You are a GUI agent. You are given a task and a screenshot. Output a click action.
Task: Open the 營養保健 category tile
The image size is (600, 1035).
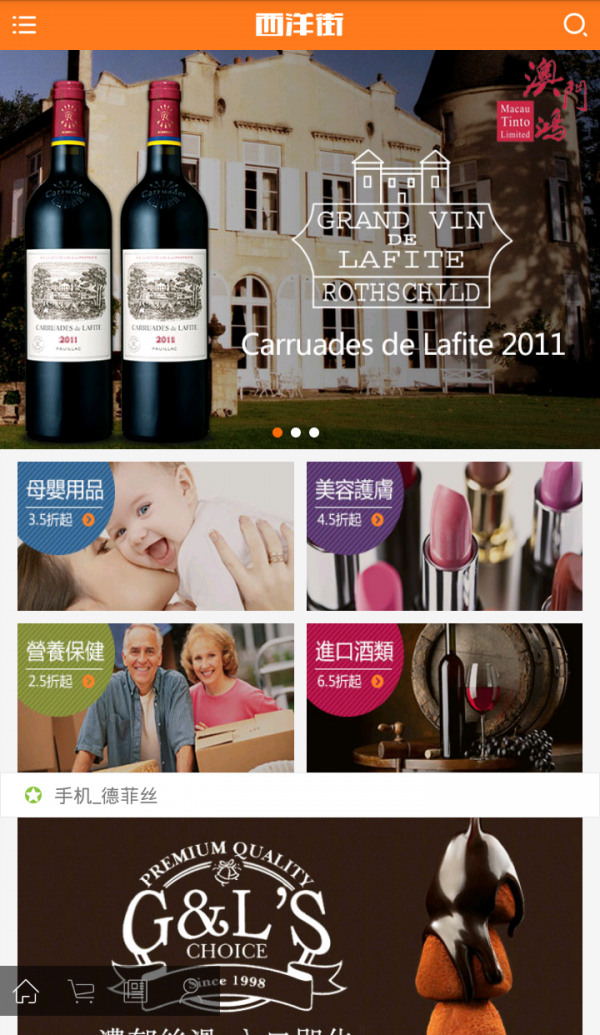click(155, 698)
